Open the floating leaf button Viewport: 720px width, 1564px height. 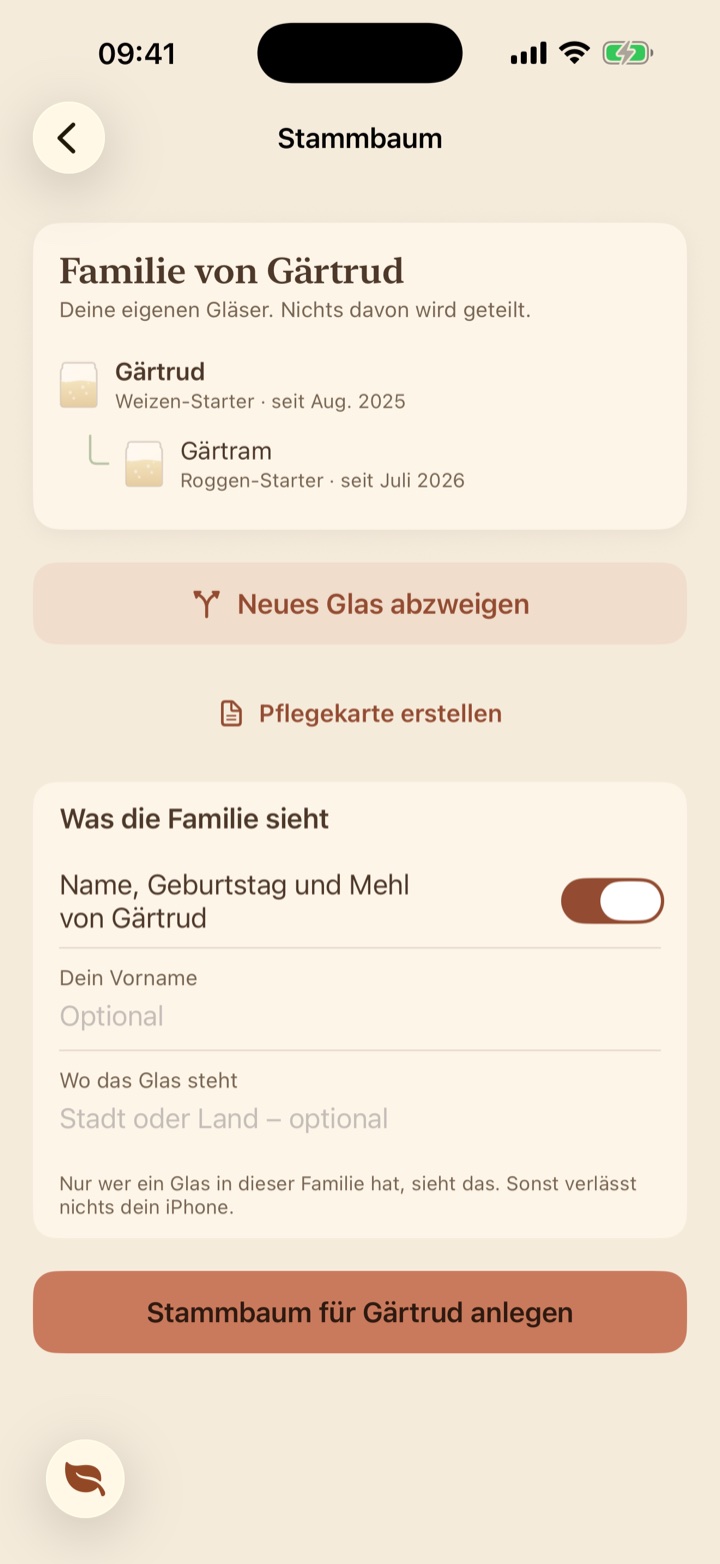(x=85, y=1479)
